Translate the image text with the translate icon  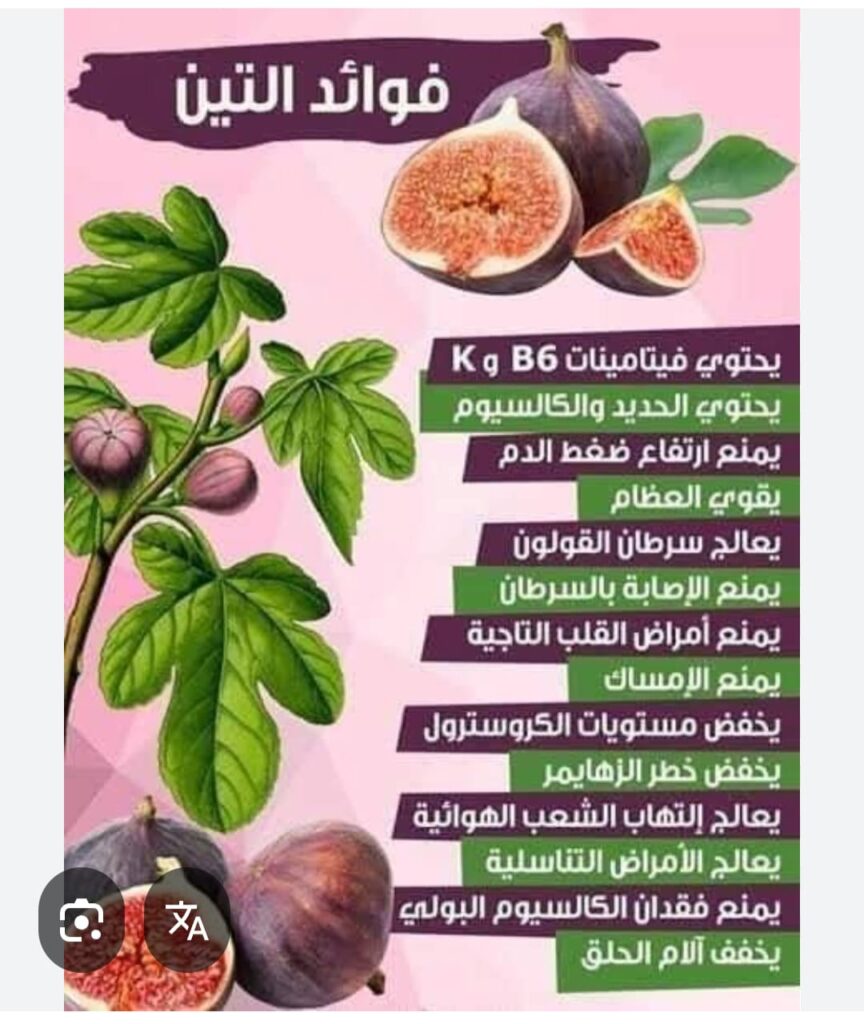[x=187, y=920]
